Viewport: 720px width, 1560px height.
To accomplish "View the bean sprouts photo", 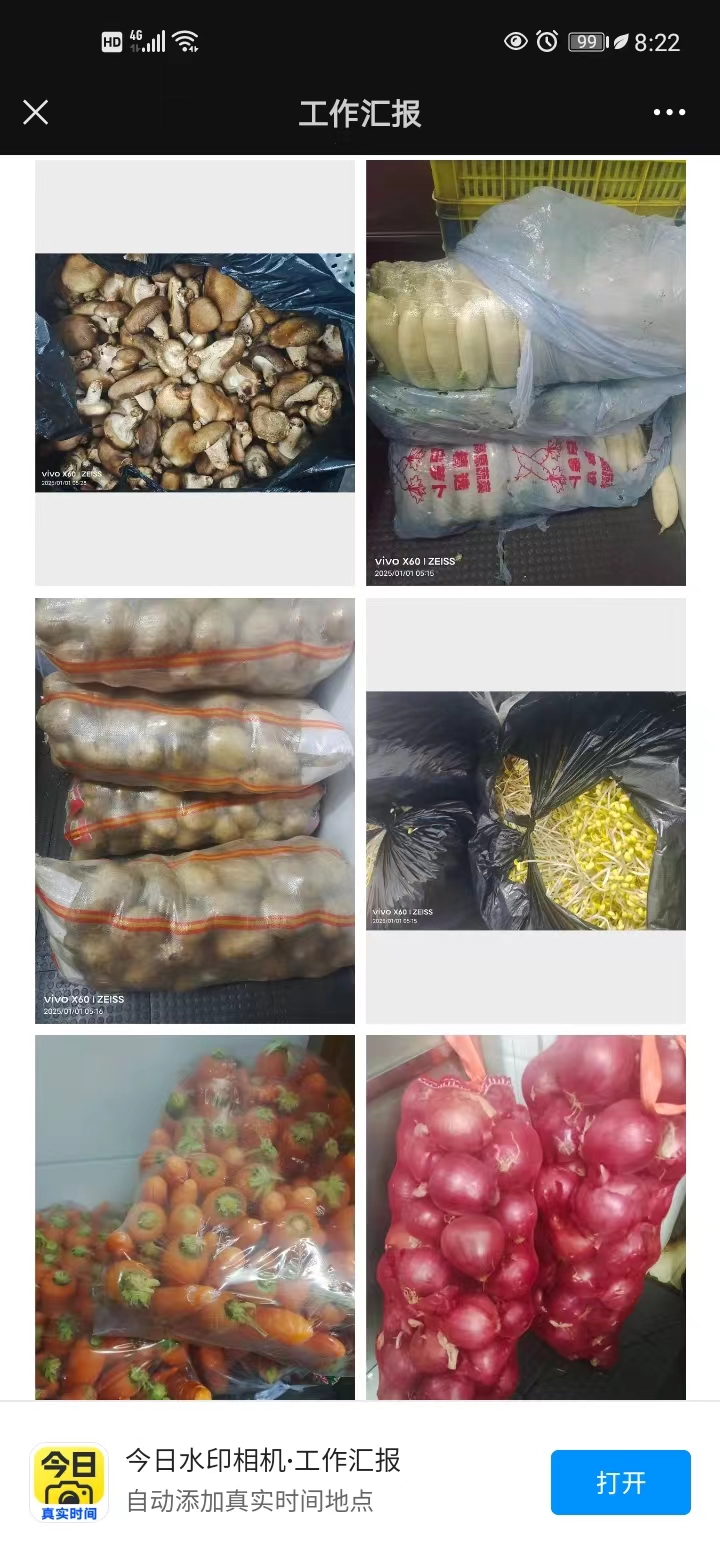I will pyautogui.click(x=525, y=810).
